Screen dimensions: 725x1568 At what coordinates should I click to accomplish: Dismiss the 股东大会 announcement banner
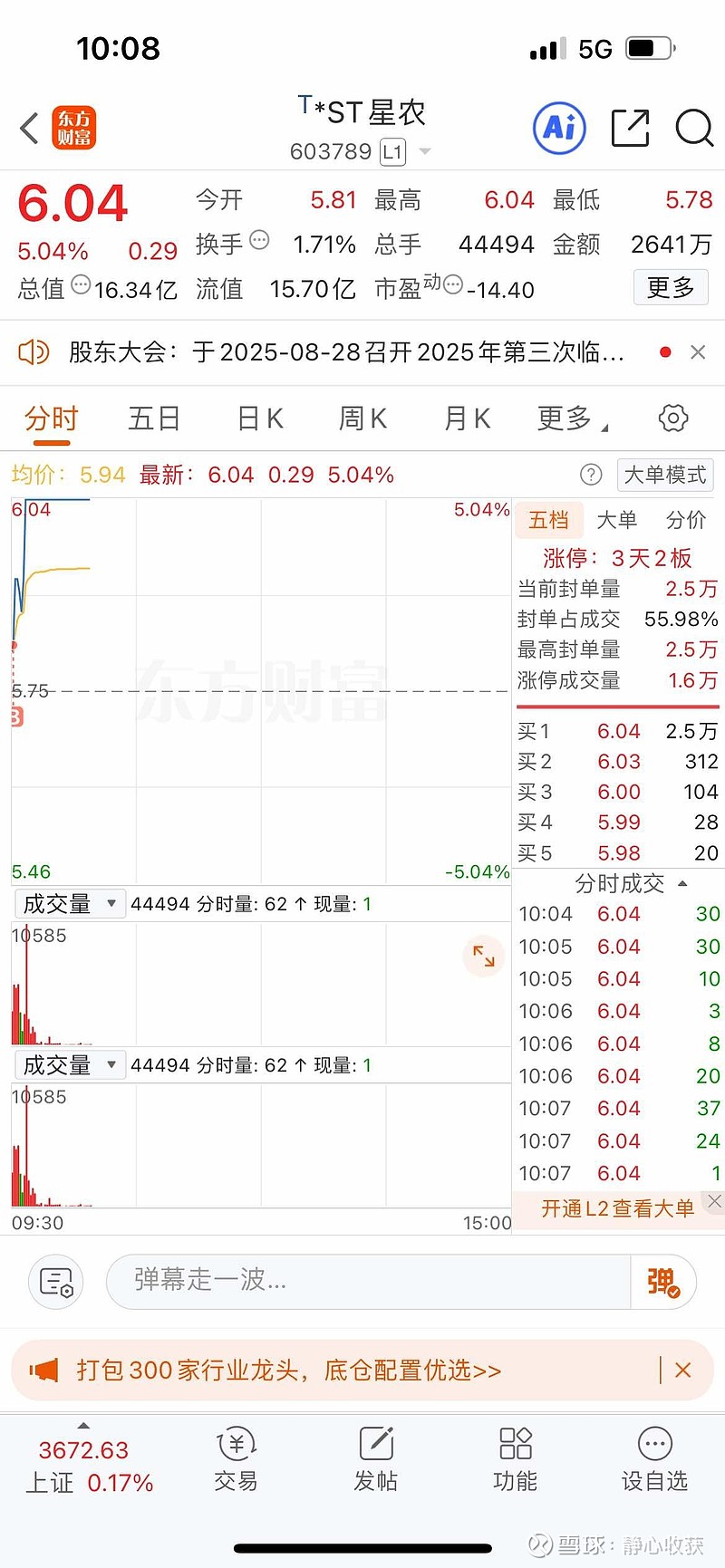tap(698, 352)
